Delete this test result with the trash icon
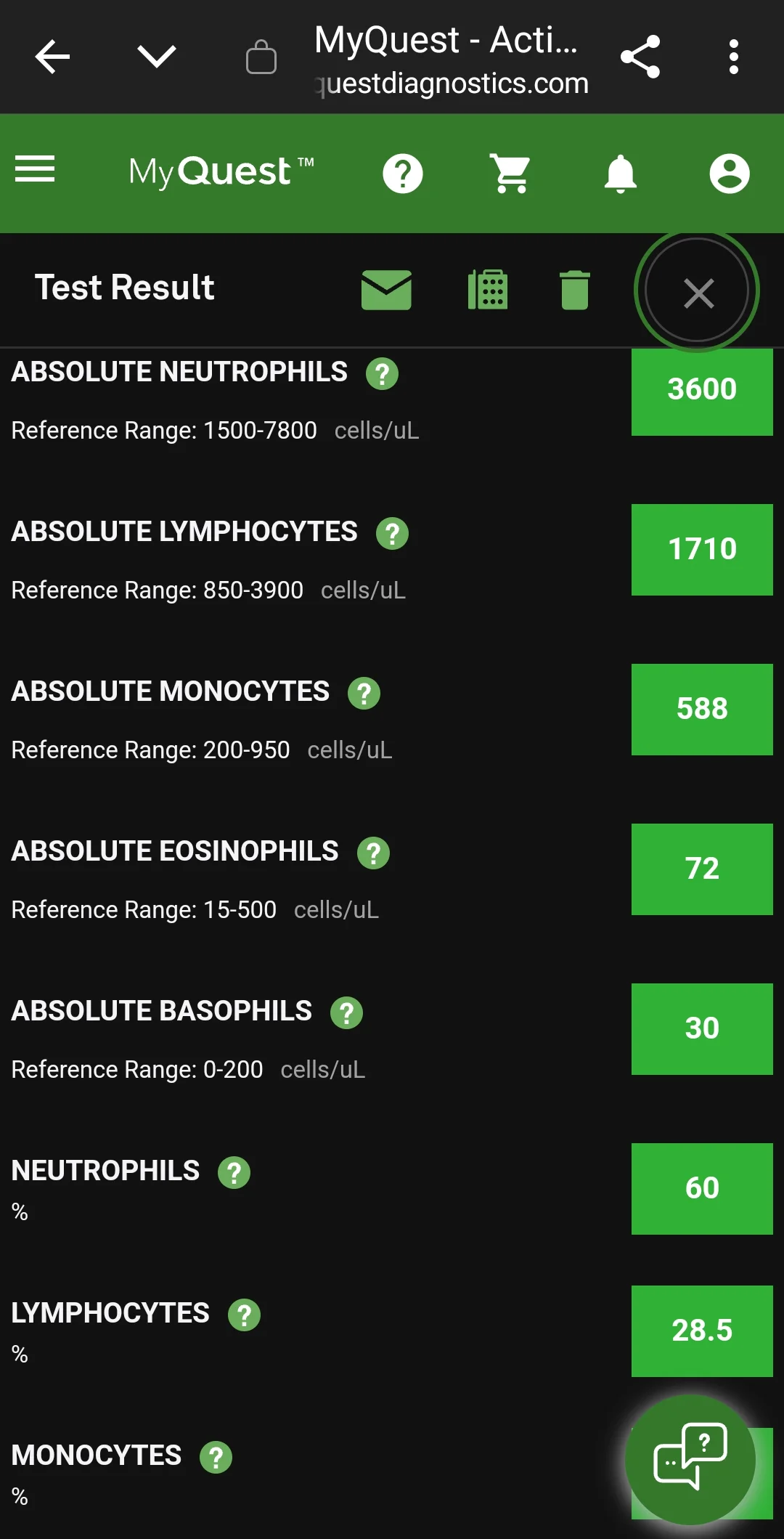Viewport: 784px width, 1539px height. coord(575,290)
